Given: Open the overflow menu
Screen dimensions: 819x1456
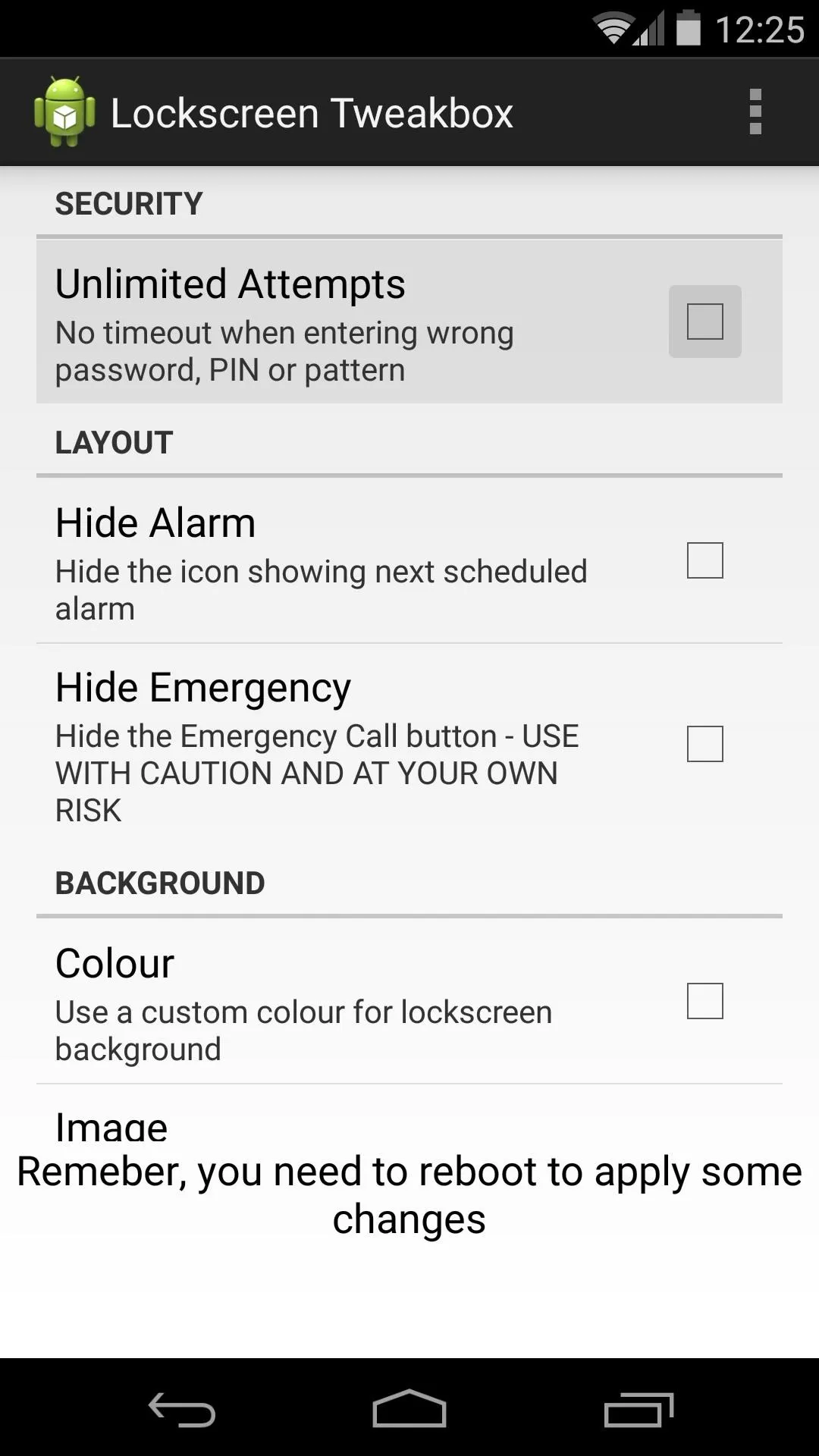Looking at the screenshot, I should coord(755,112).
